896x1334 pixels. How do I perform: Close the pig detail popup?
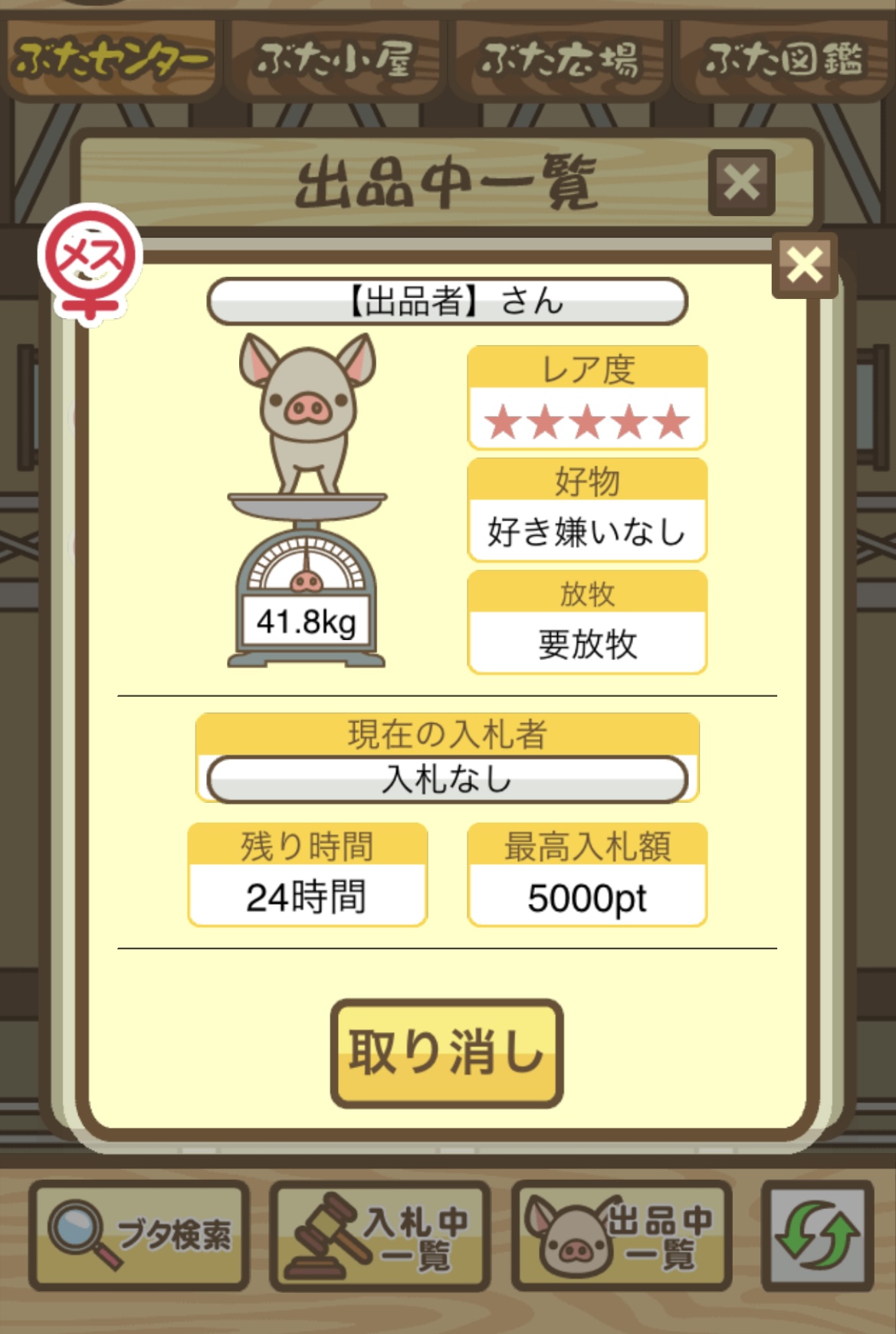(x=803, y=265)
